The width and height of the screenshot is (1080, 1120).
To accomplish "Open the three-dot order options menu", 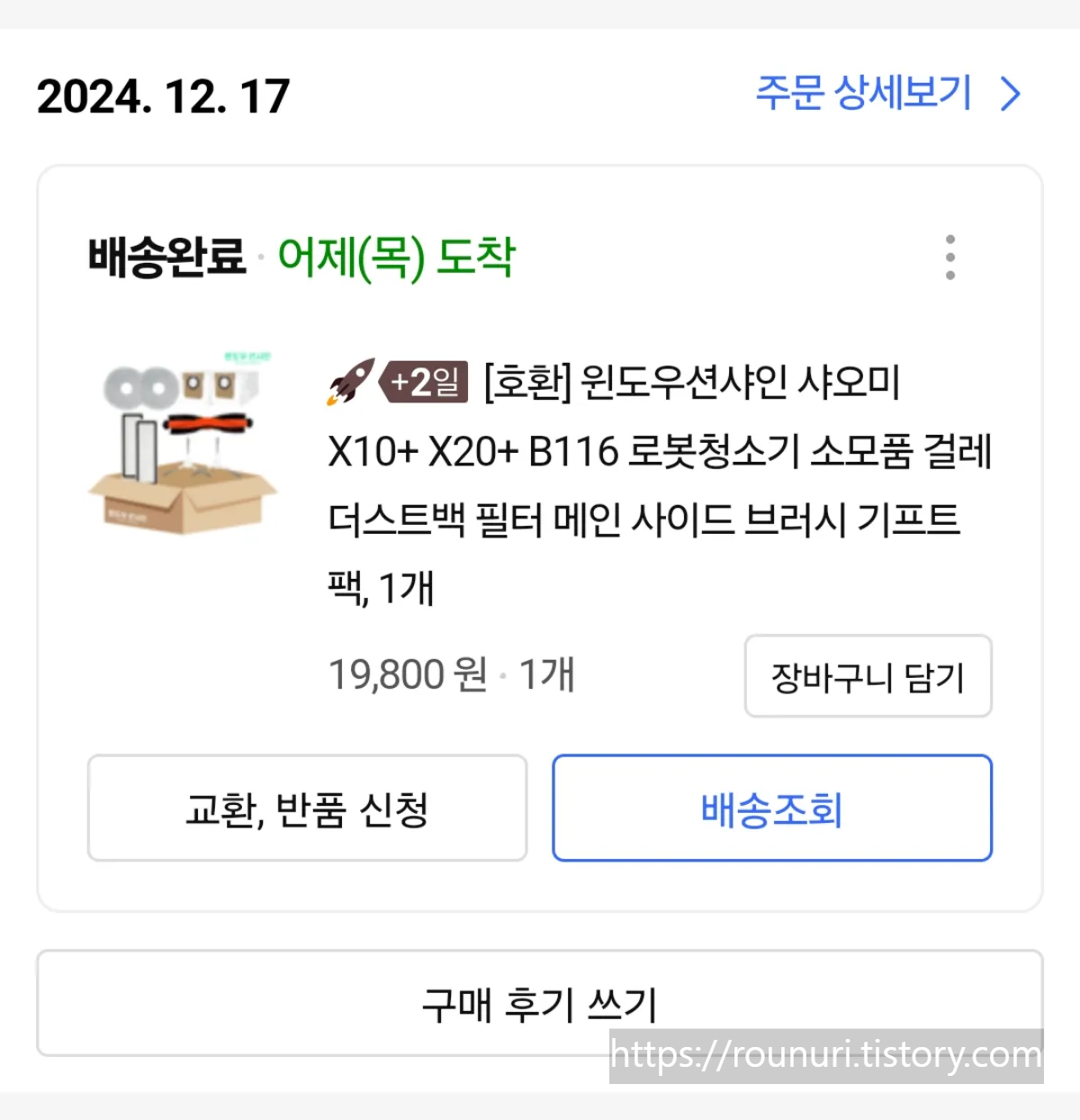I will [x=950, y=257].
